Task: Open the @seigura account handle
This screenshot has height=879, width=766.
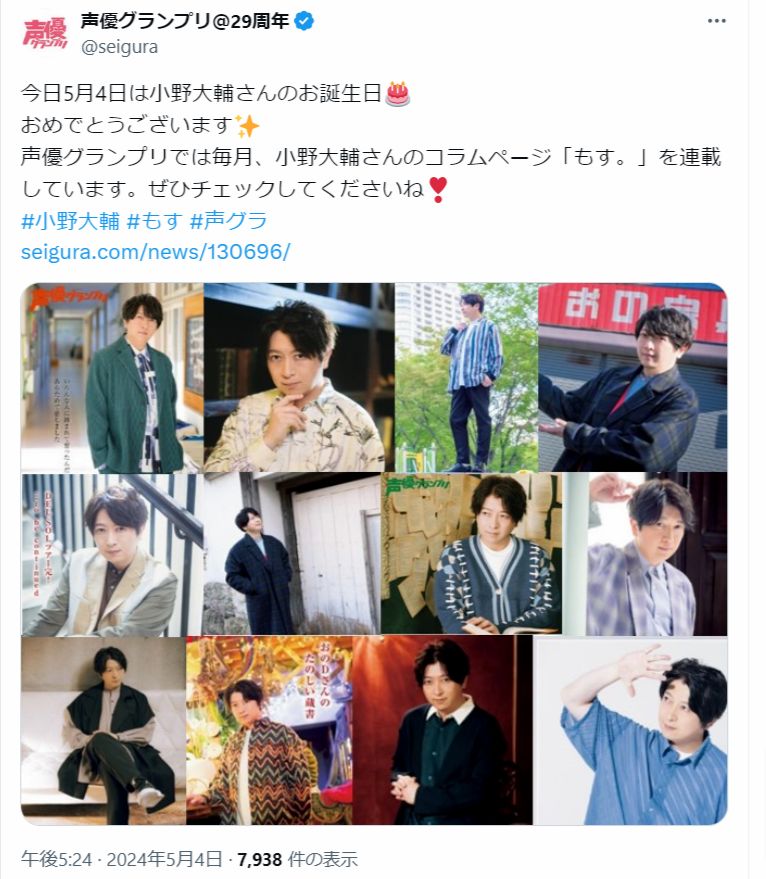Action: [119, 47]
